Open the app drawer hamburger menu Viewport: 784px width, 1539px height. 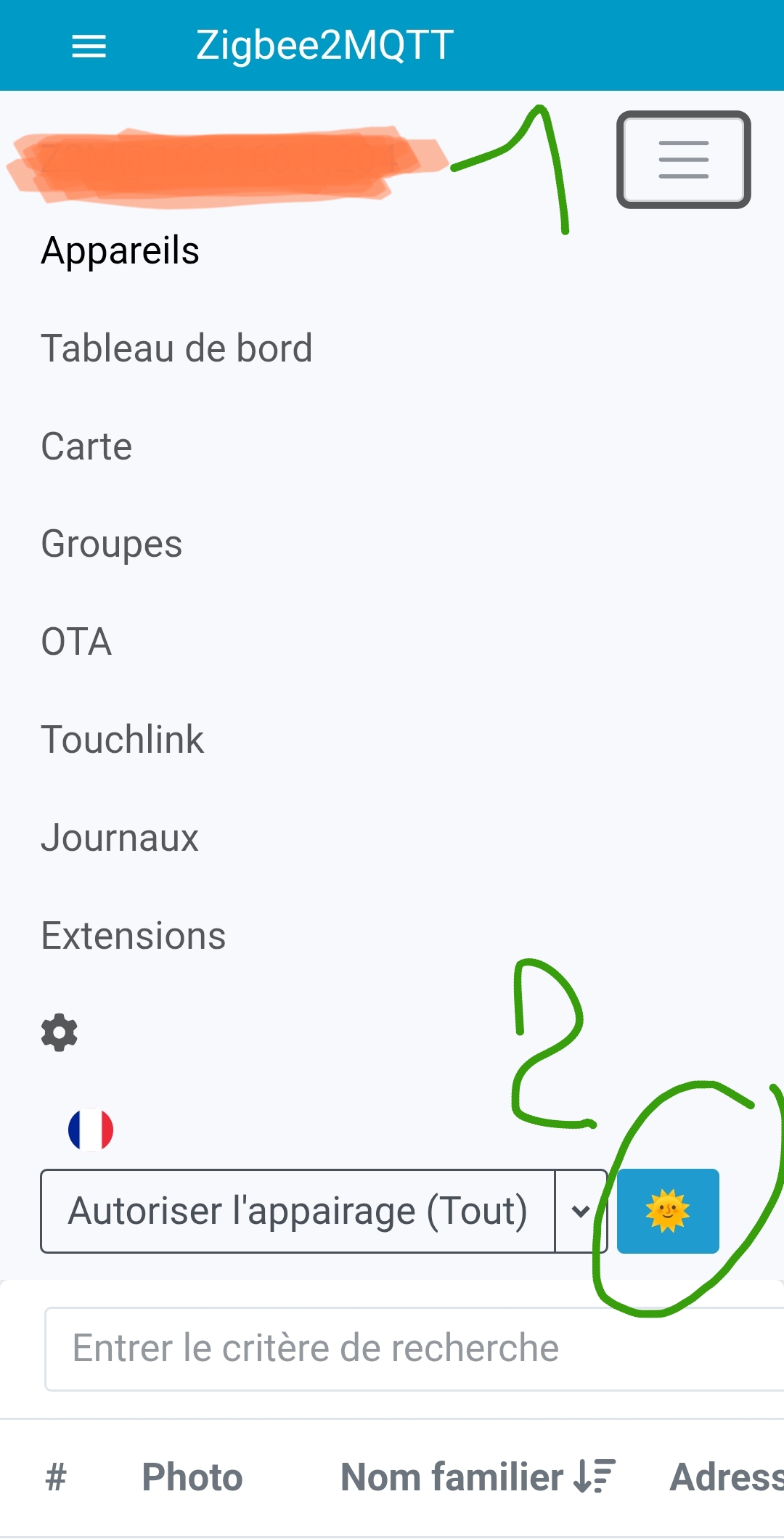89,46
